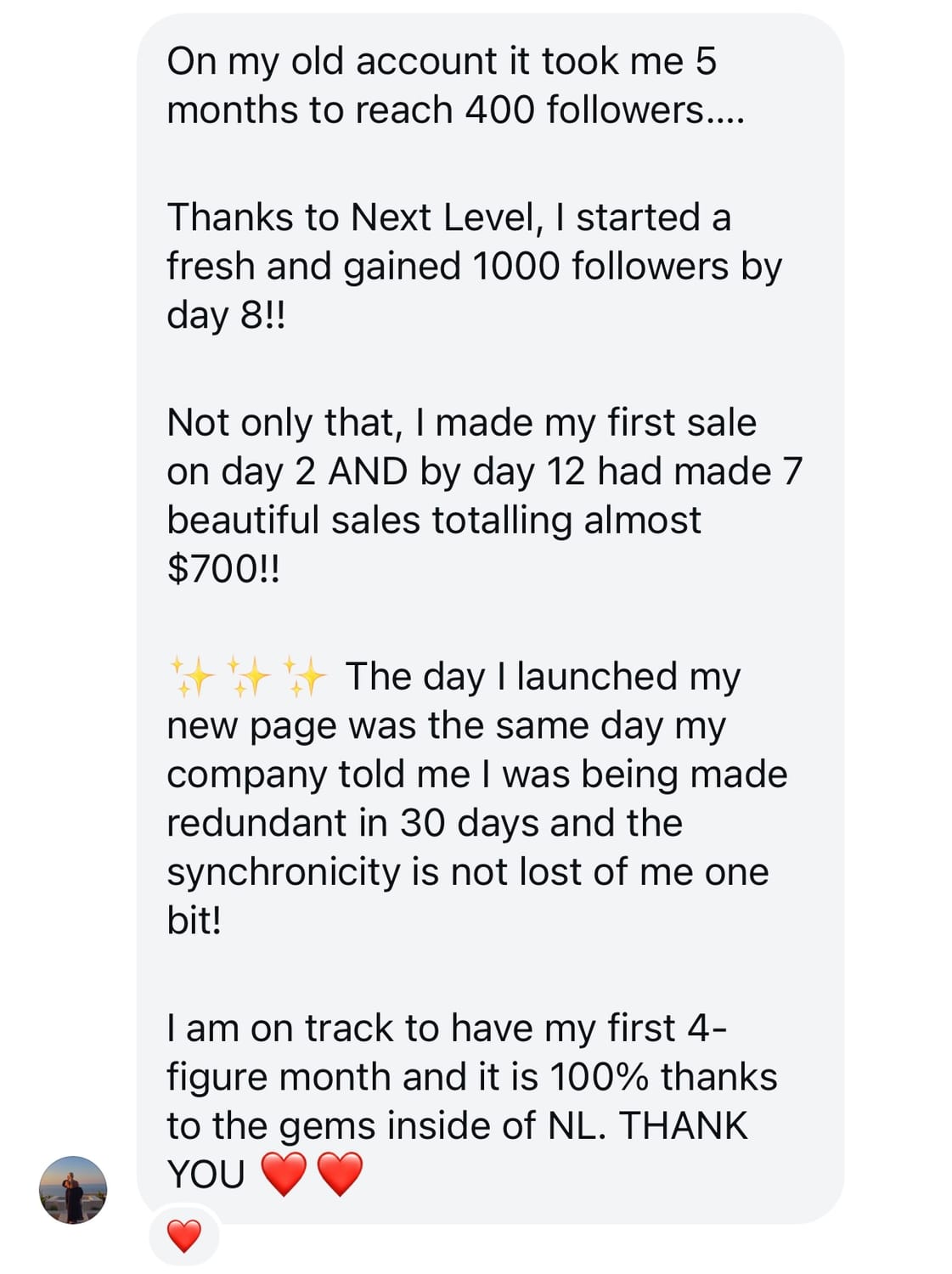Tap the heart reaction below the message
This screenshot has height=1274, width=952.
point(183,1237)
